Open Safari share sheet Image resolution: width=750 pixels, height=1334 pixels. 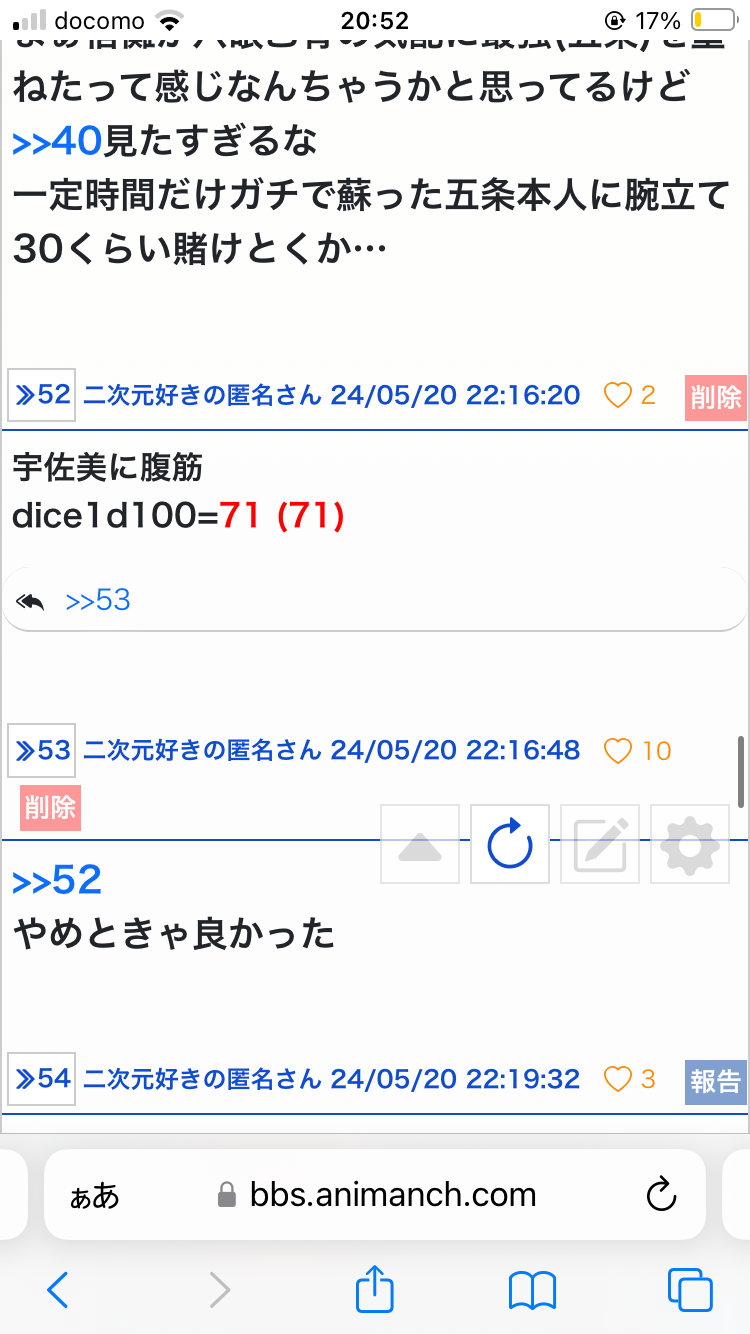click(x=375, y=1290)
